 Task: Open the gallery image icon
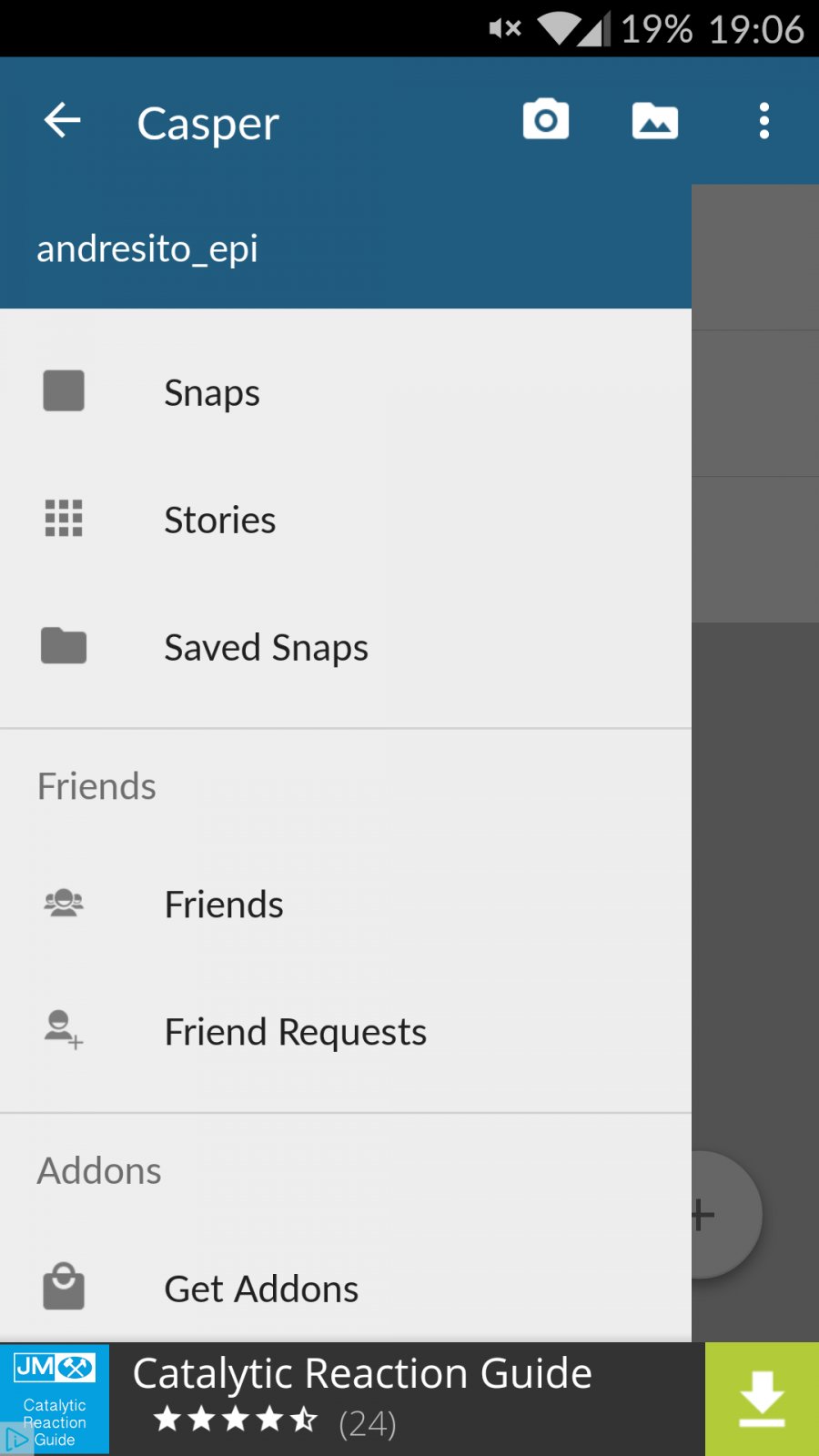click(655, 120)
